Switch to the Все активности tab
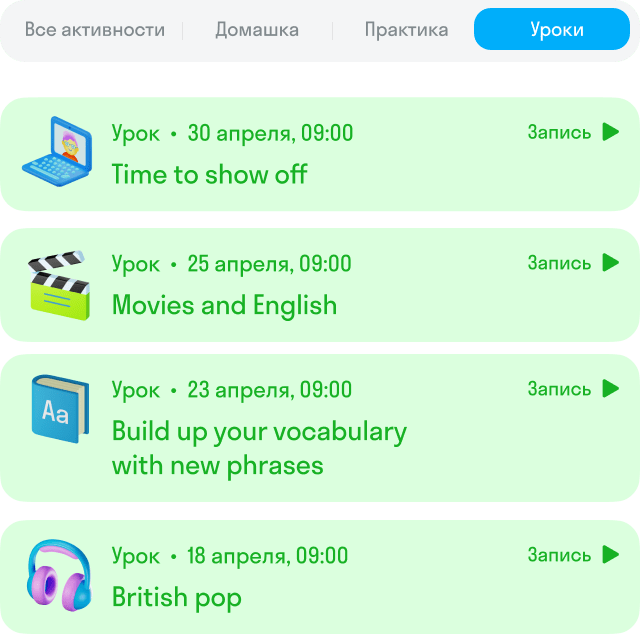This screenshot has width=640, height=634. pyautogui.click(x=95, y=30)
